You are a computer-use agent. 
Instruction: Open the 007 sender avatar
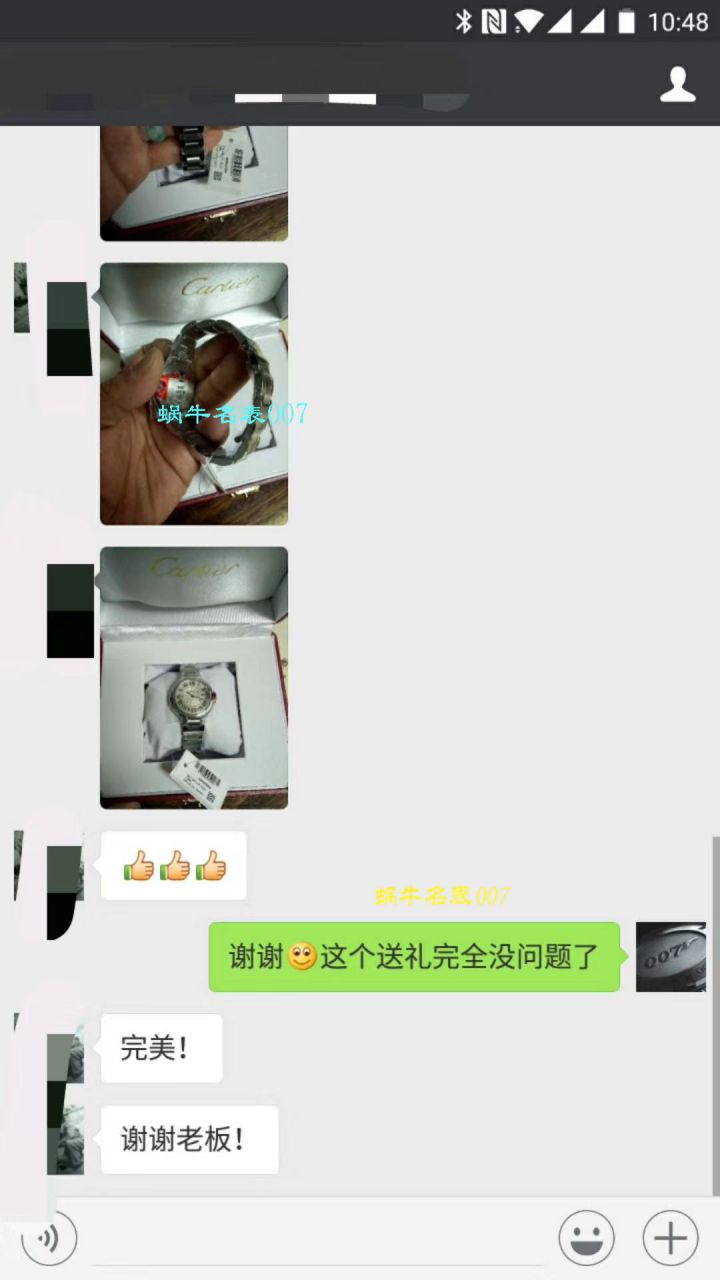coord(670,957)
